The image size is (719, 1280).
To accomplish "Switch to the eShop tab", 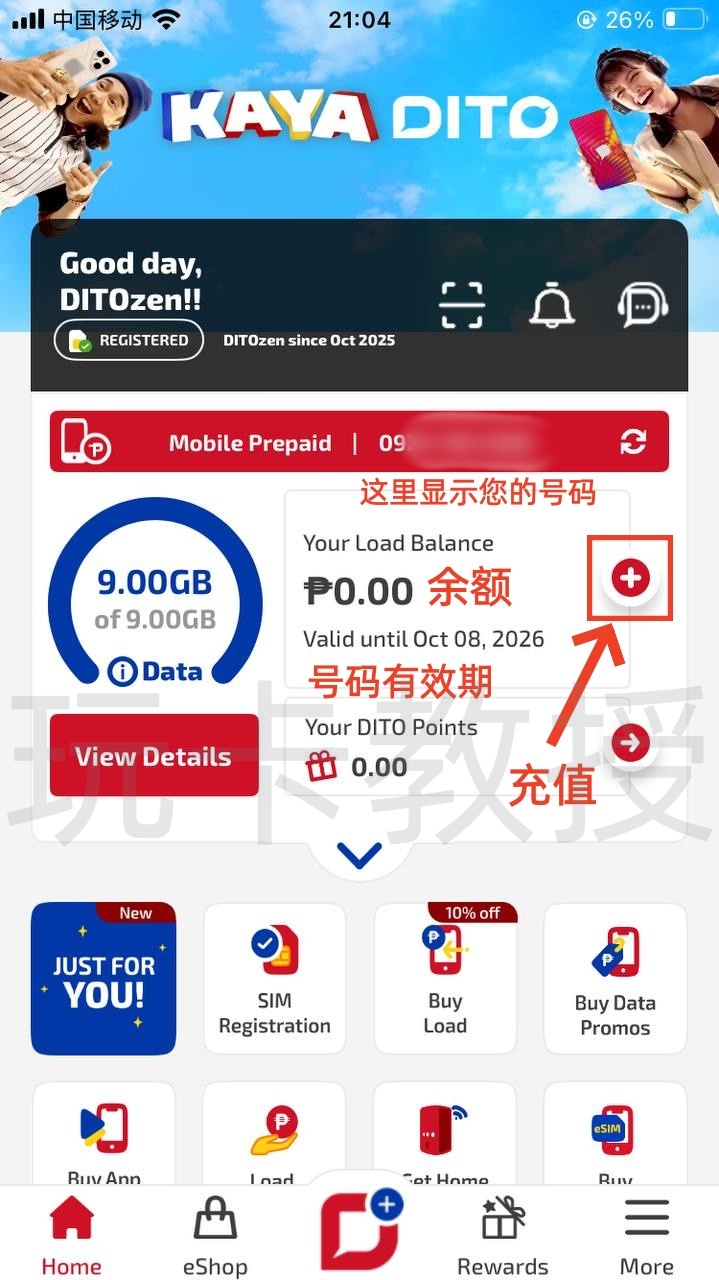I will coord(214,1235).
